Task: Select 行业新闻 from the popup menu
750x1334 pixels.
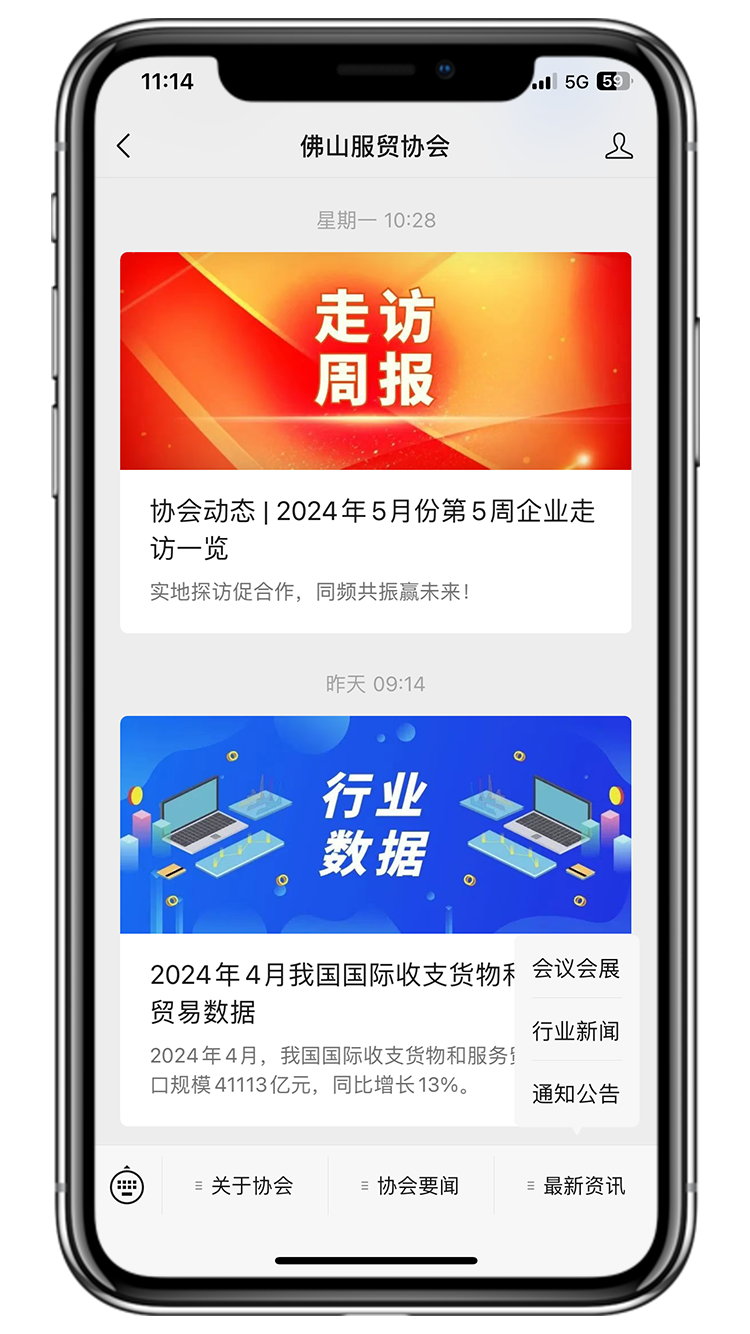Action: 576,1031
